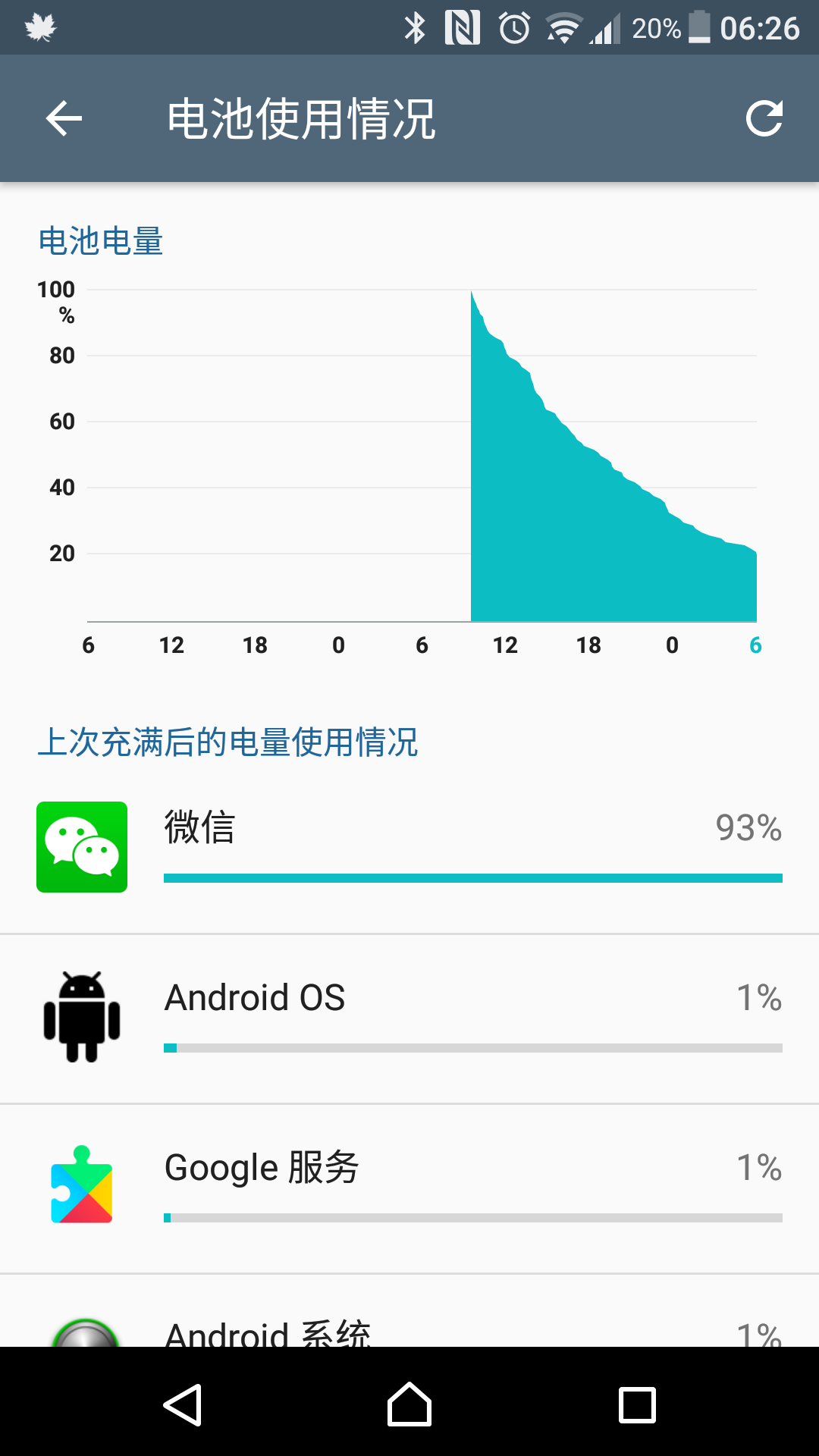Open the WeChat 微信 app icon
Screen dimensions: 819x1456
pyautogui.click(x=81, y=846)
